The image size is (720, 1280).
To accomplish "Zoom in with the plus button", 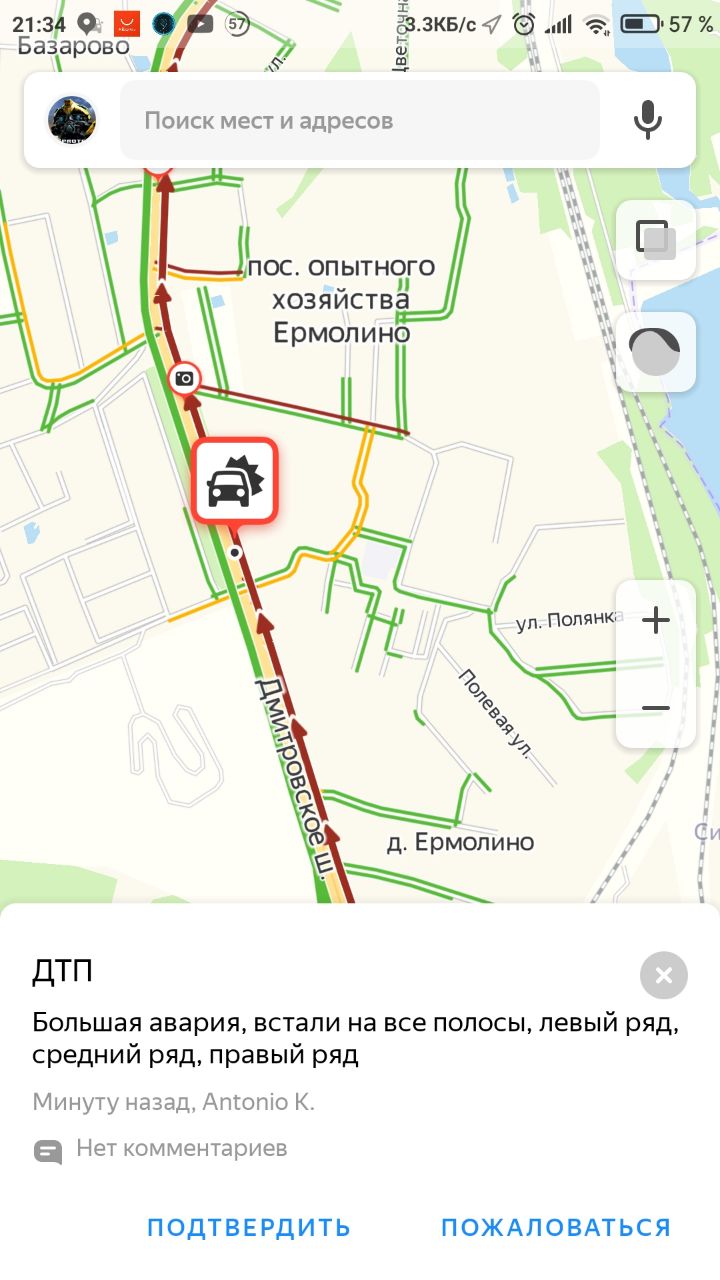I will click(x=656, y=621).
